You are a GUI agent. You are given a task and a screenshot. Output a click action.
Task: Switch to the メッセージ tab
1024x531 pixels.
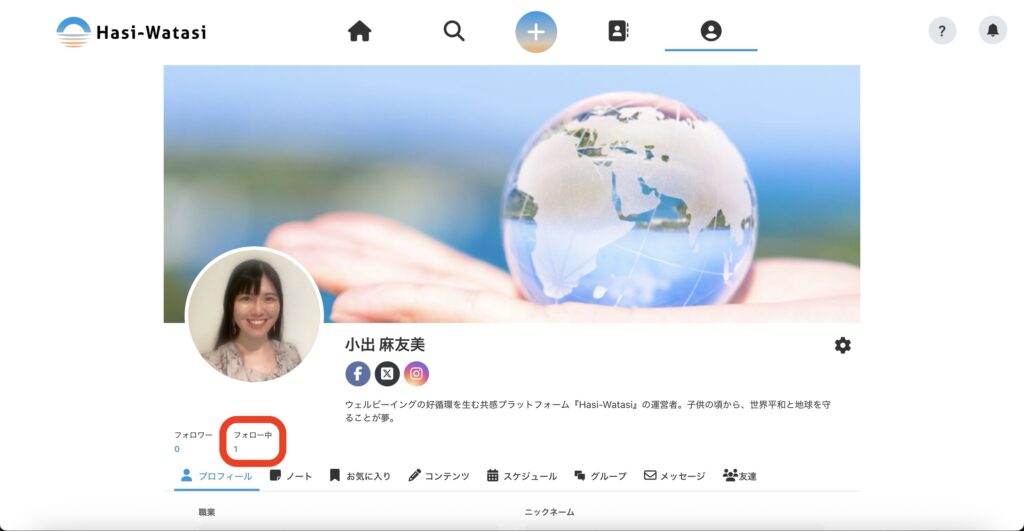coord(674,476)
